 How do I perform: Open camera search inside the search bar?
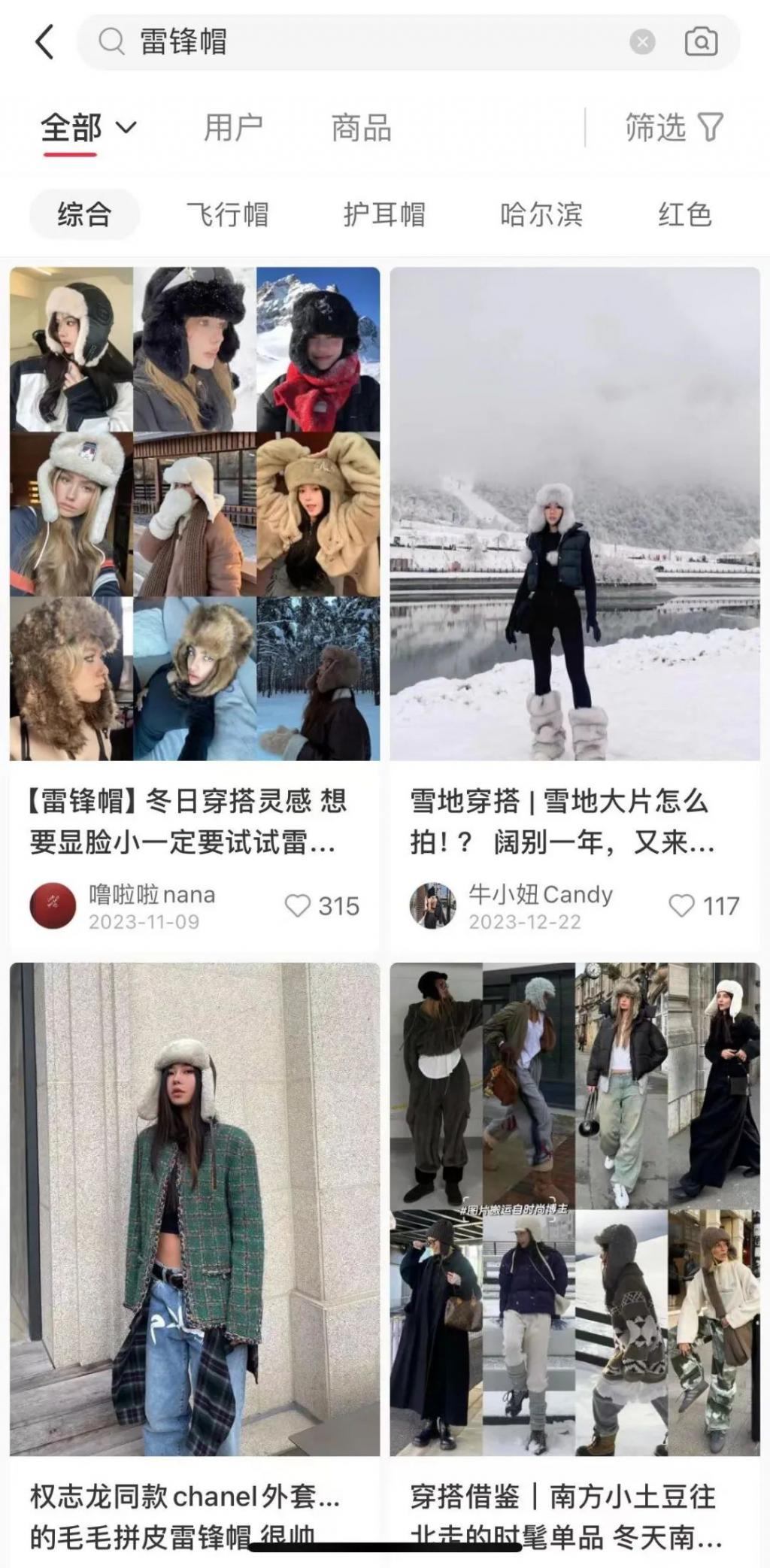700,42
